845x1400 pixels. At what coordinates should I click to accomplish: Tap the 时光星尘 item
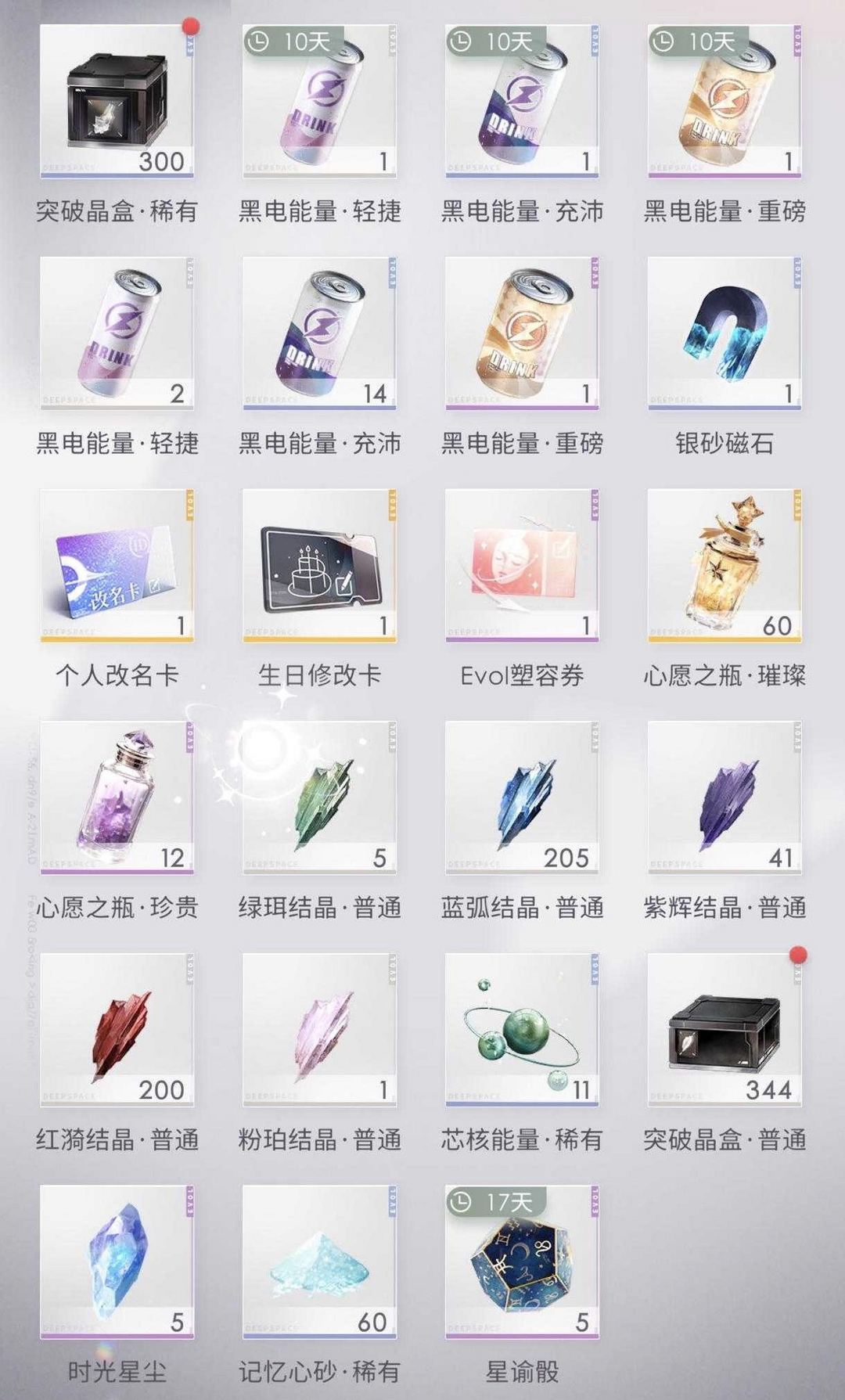(x=117, y=1261)
